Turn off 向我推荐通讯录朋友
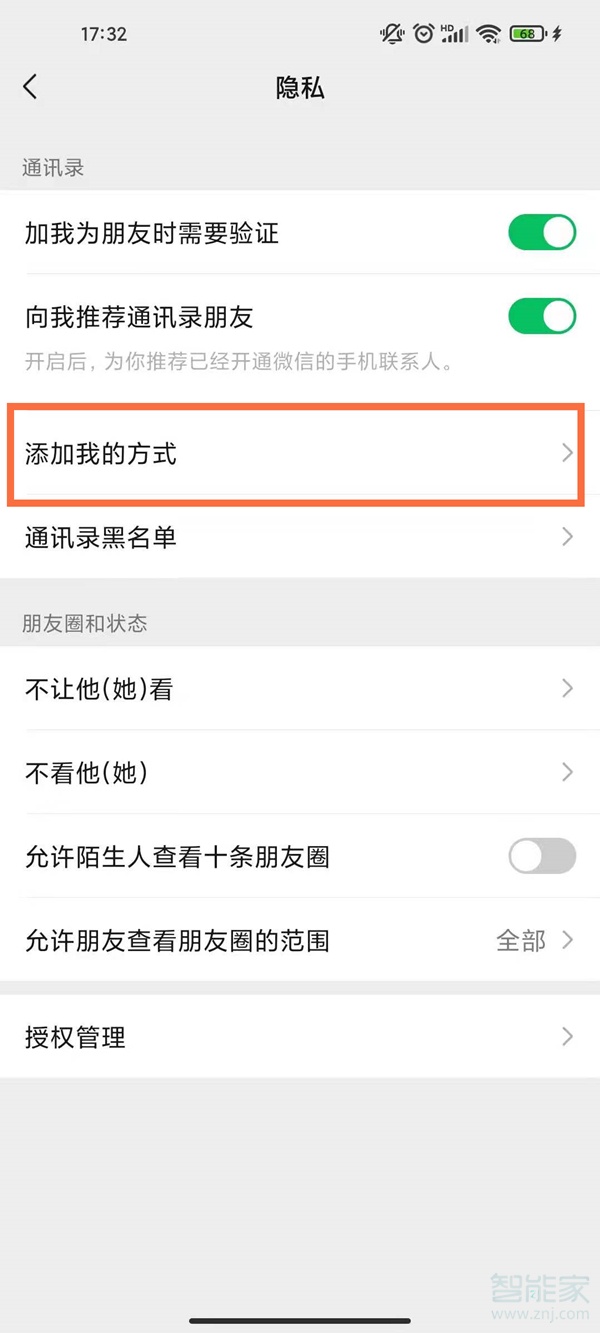 [542, 317]
